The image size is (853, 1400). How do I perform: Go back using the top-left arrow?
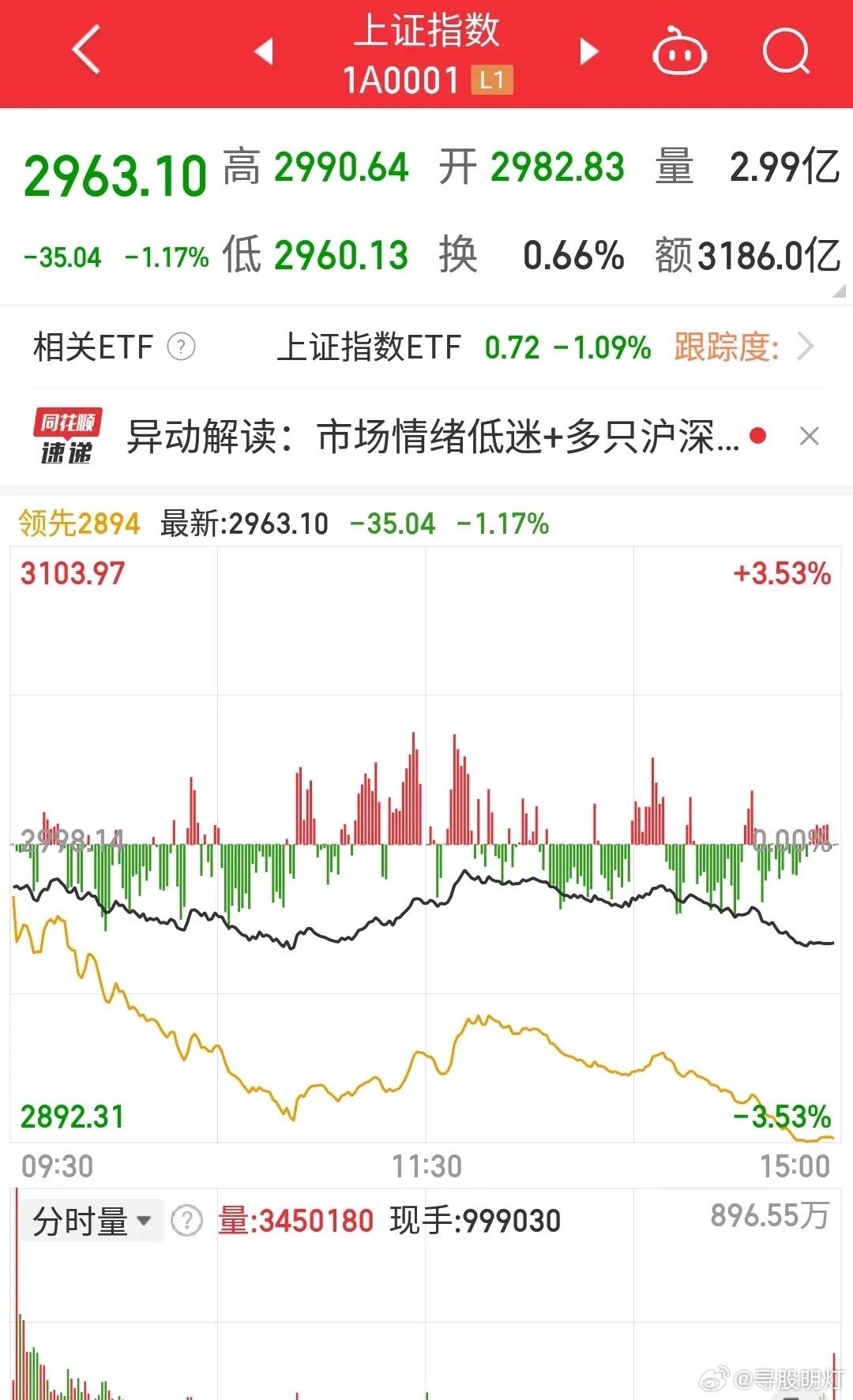[x=87, y=50]
